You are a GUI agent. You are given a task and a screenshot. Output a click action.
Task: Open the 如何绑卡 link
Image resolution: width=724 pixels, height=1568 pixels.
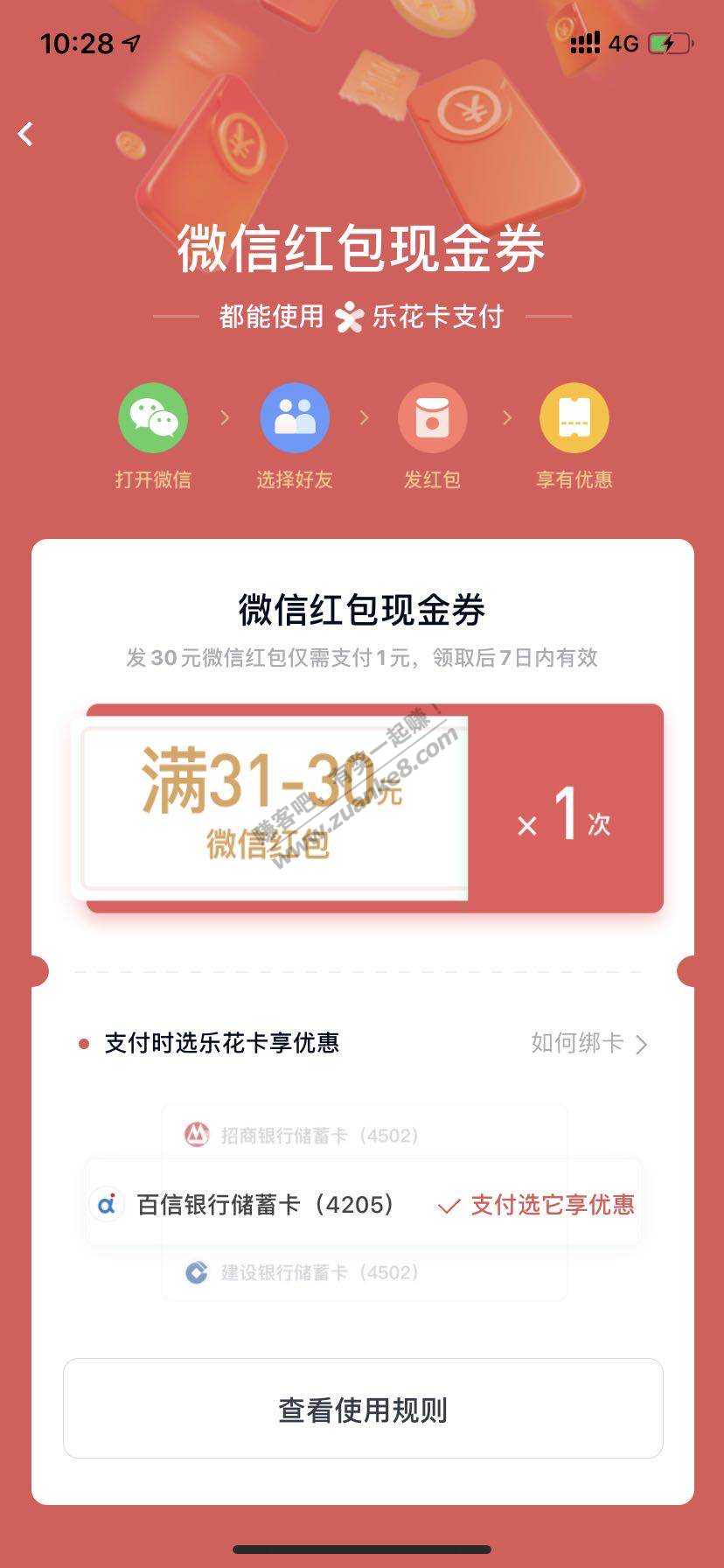pyautogui.click(x=588, y=1043)
